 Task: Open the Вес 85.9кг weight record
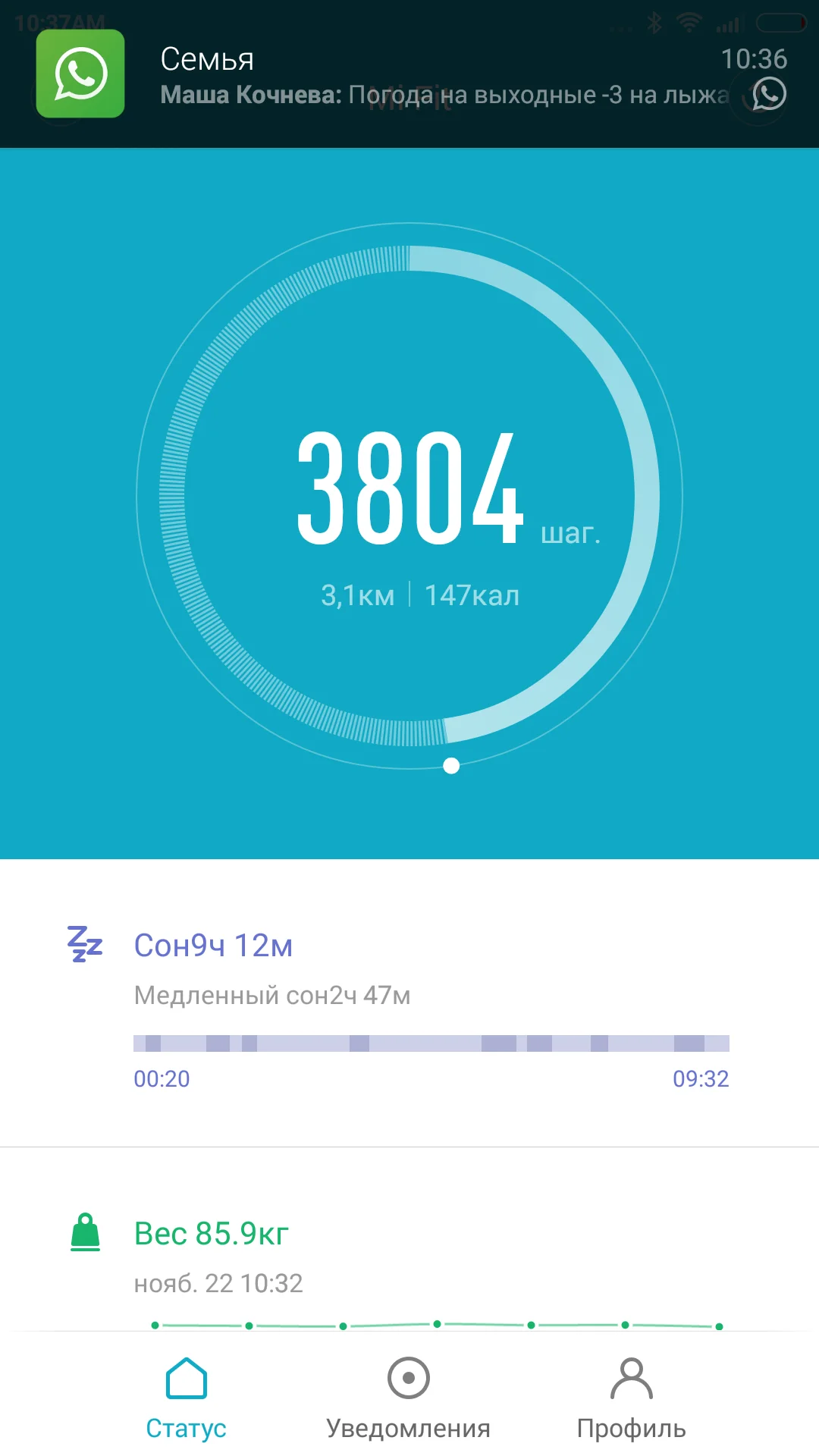(x=409, y=1251)
